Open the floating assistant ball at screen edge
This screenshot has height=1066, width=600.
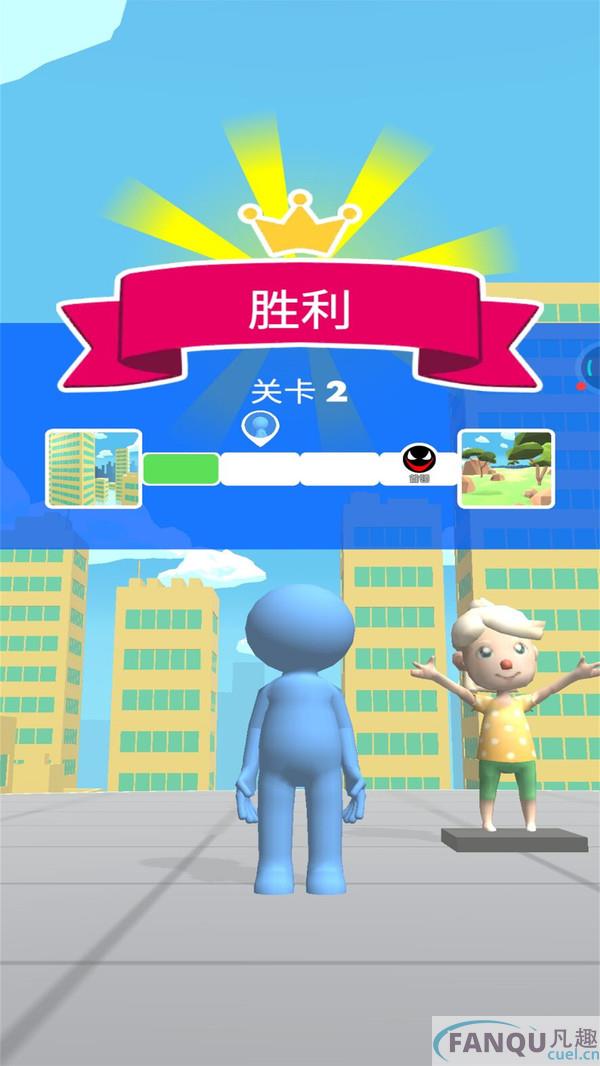point(589,368)
